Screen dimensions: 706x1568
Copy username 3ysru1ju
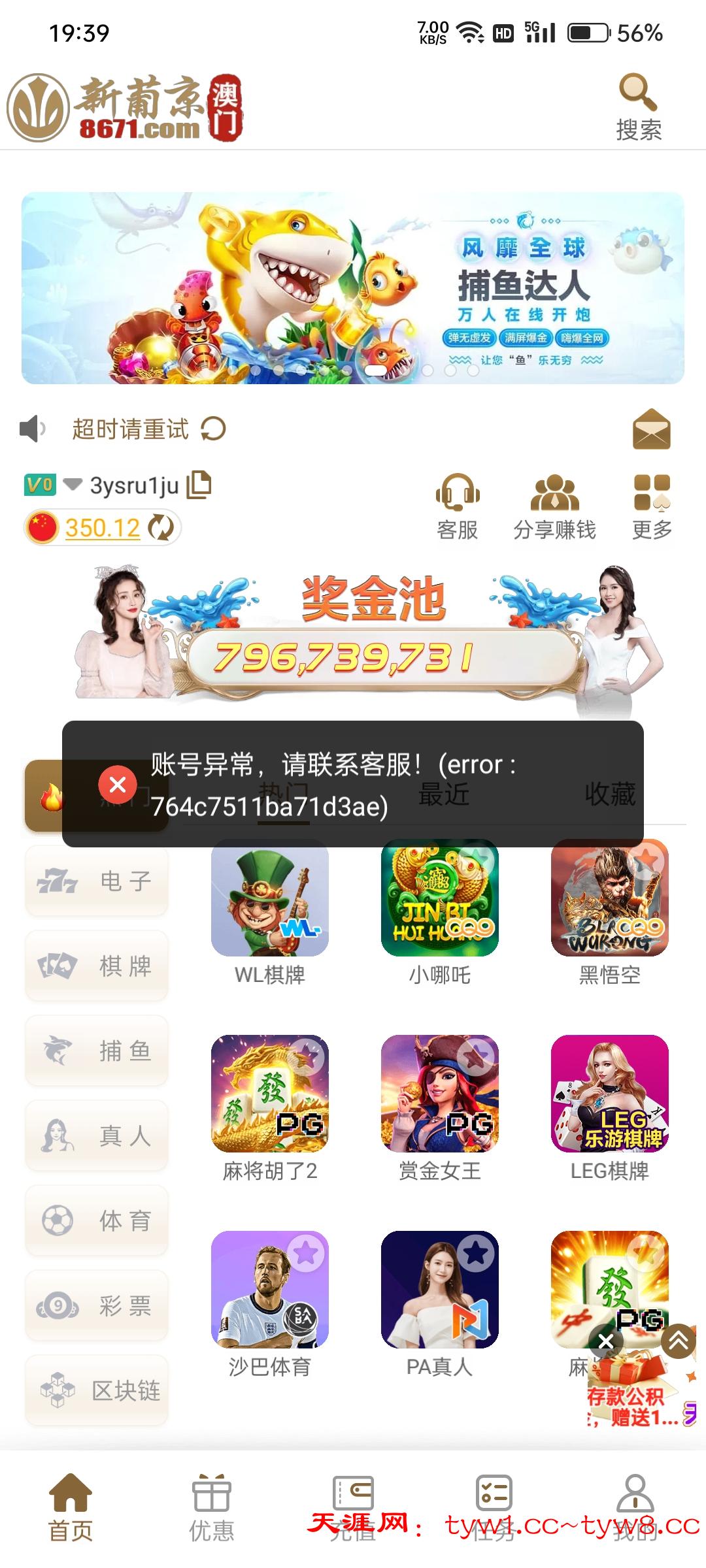coord(199,485)
